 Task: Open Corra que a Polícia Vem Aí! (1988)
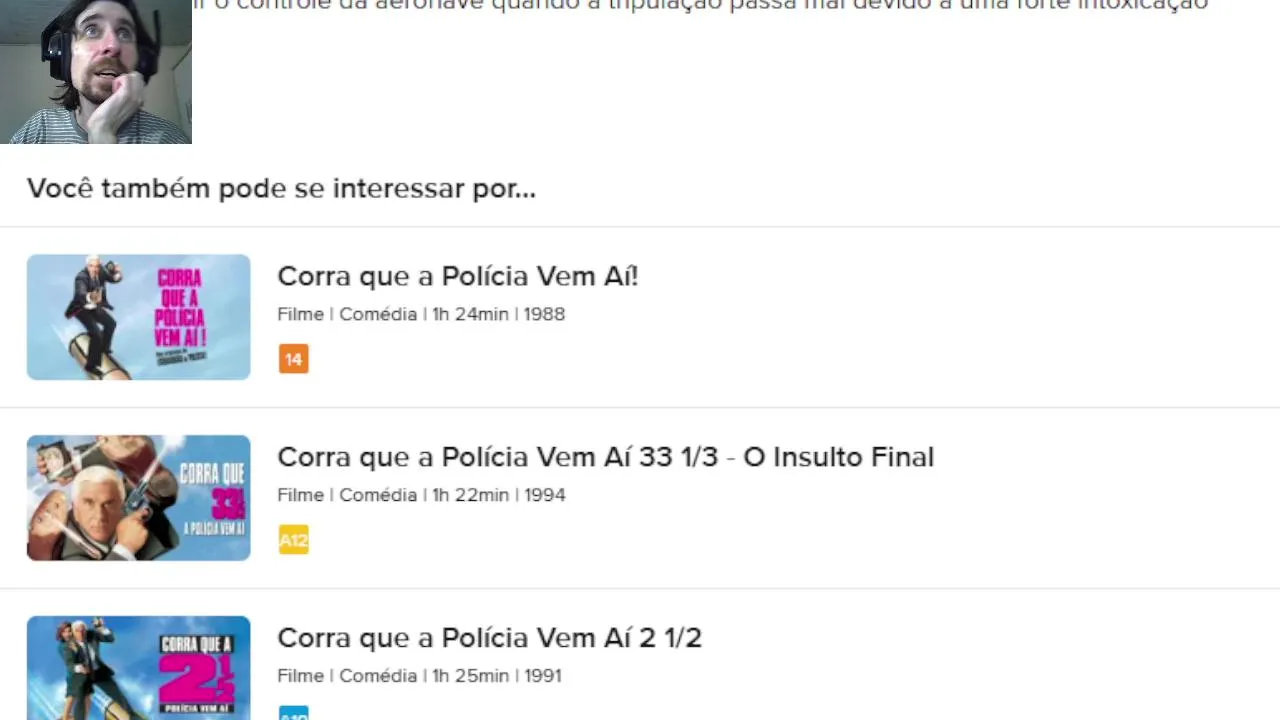(x=457, y=277)
